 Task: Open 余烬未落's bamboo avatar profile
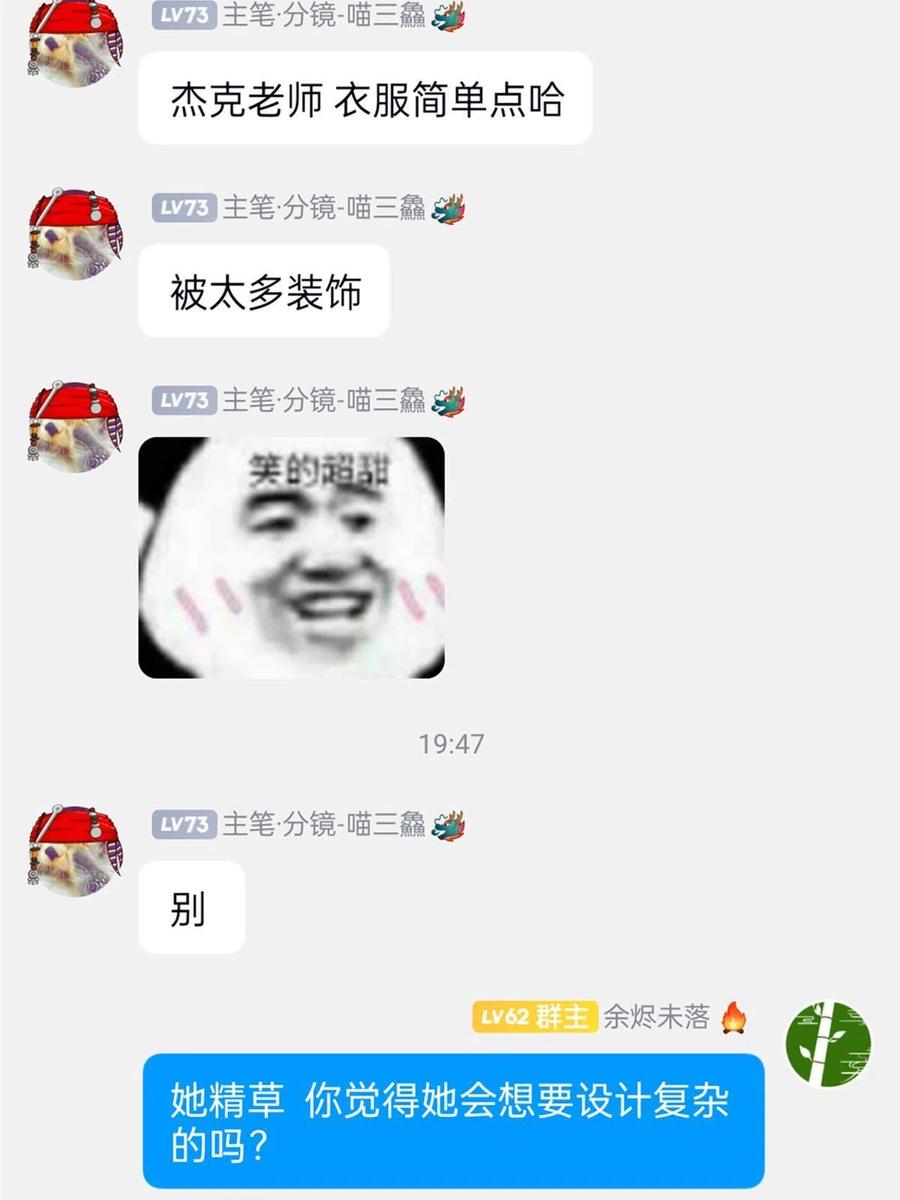pyautogui.click(x=828, y=1044)
